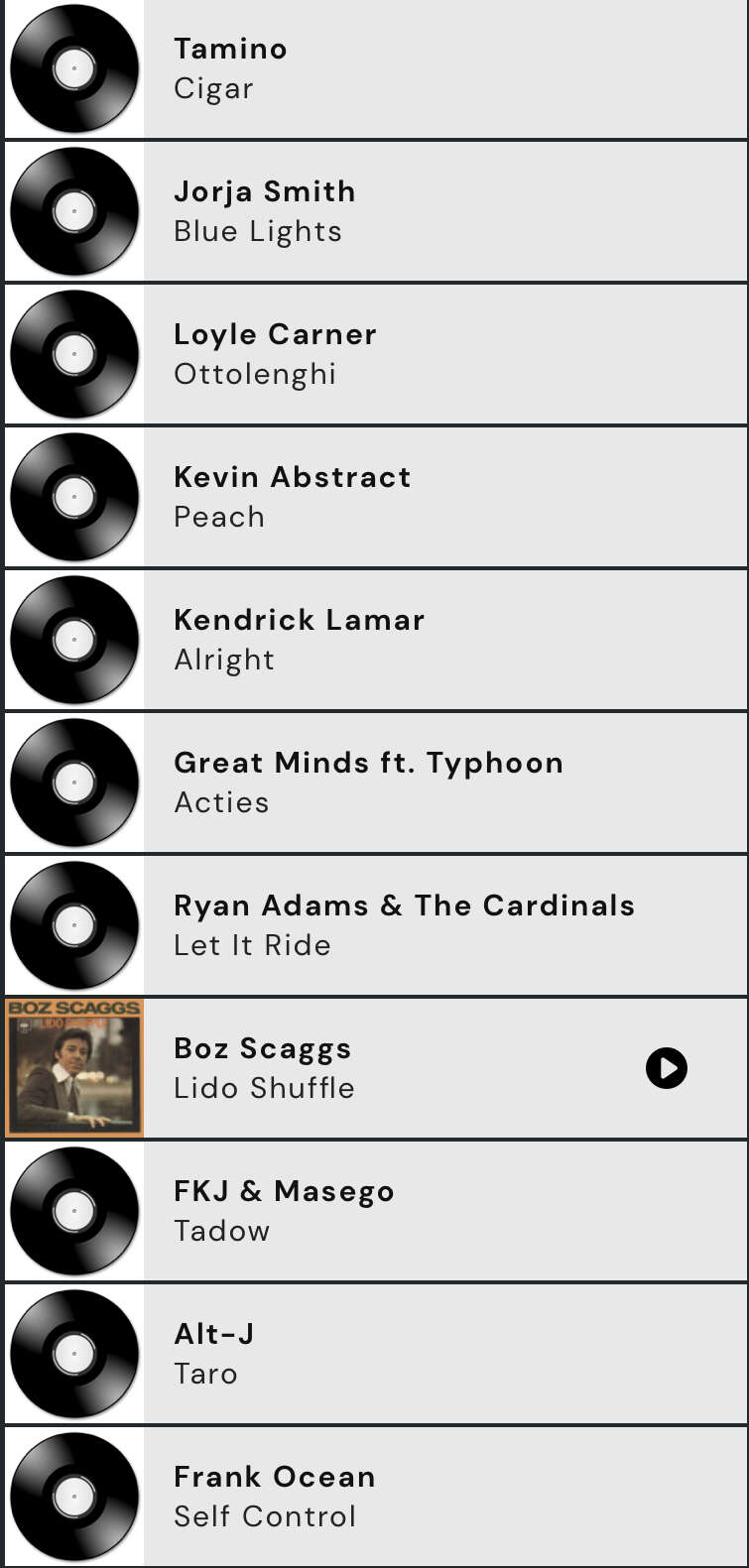The height and width of the screenshot is (1568, 749).
Task: Select Acties by Great Minds ft. Typhoon
Action: point(376,783)
